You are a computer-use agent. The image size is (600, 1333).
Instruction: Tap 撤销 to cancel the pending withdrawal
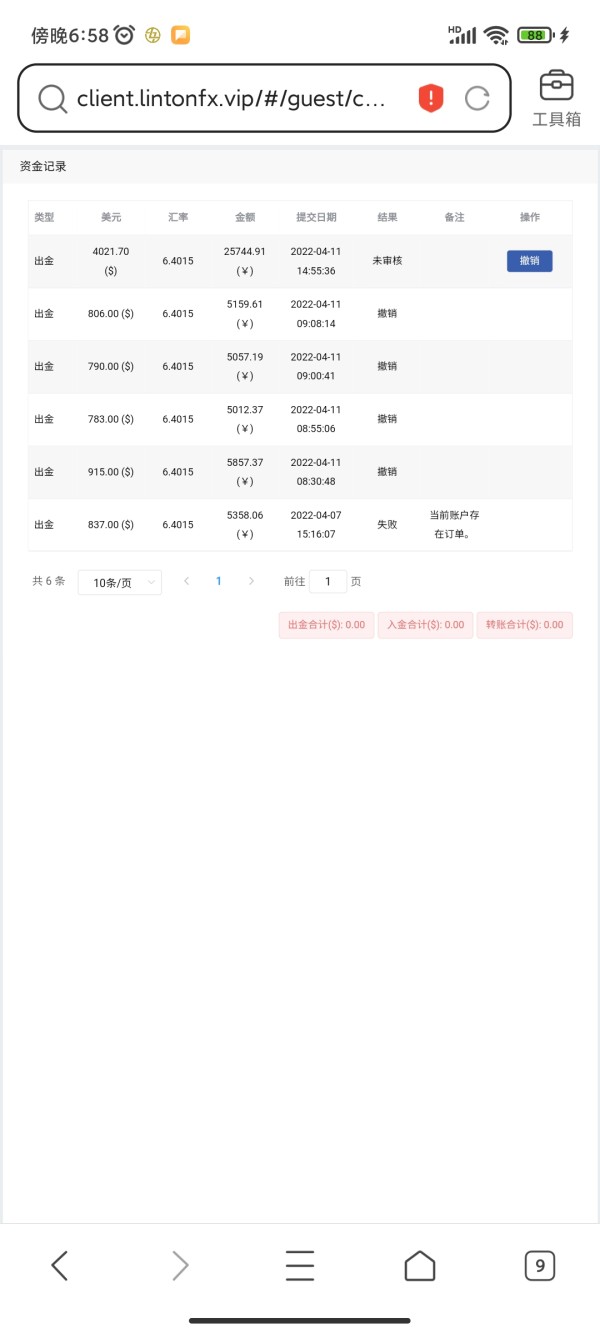529,261
